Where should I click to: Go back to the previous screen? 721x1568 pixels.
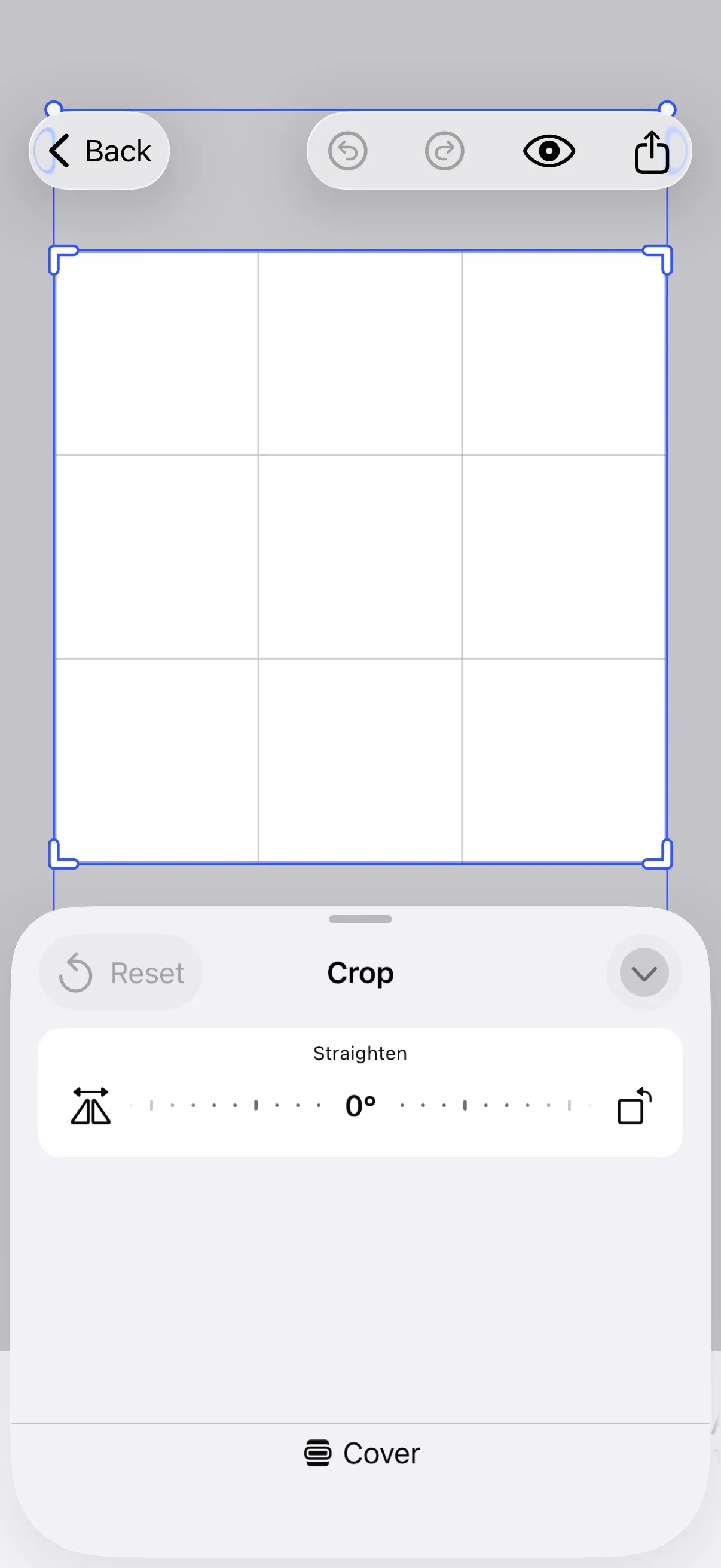tap(99, 150)
